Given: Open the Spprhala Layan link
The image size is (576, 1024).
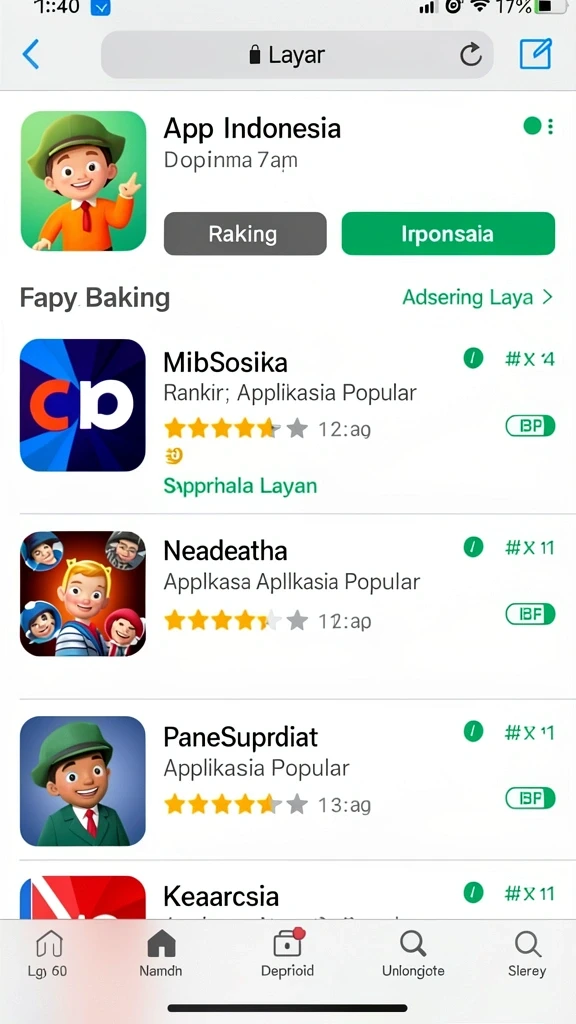Looking at the screenshot, I should point(240,486).
